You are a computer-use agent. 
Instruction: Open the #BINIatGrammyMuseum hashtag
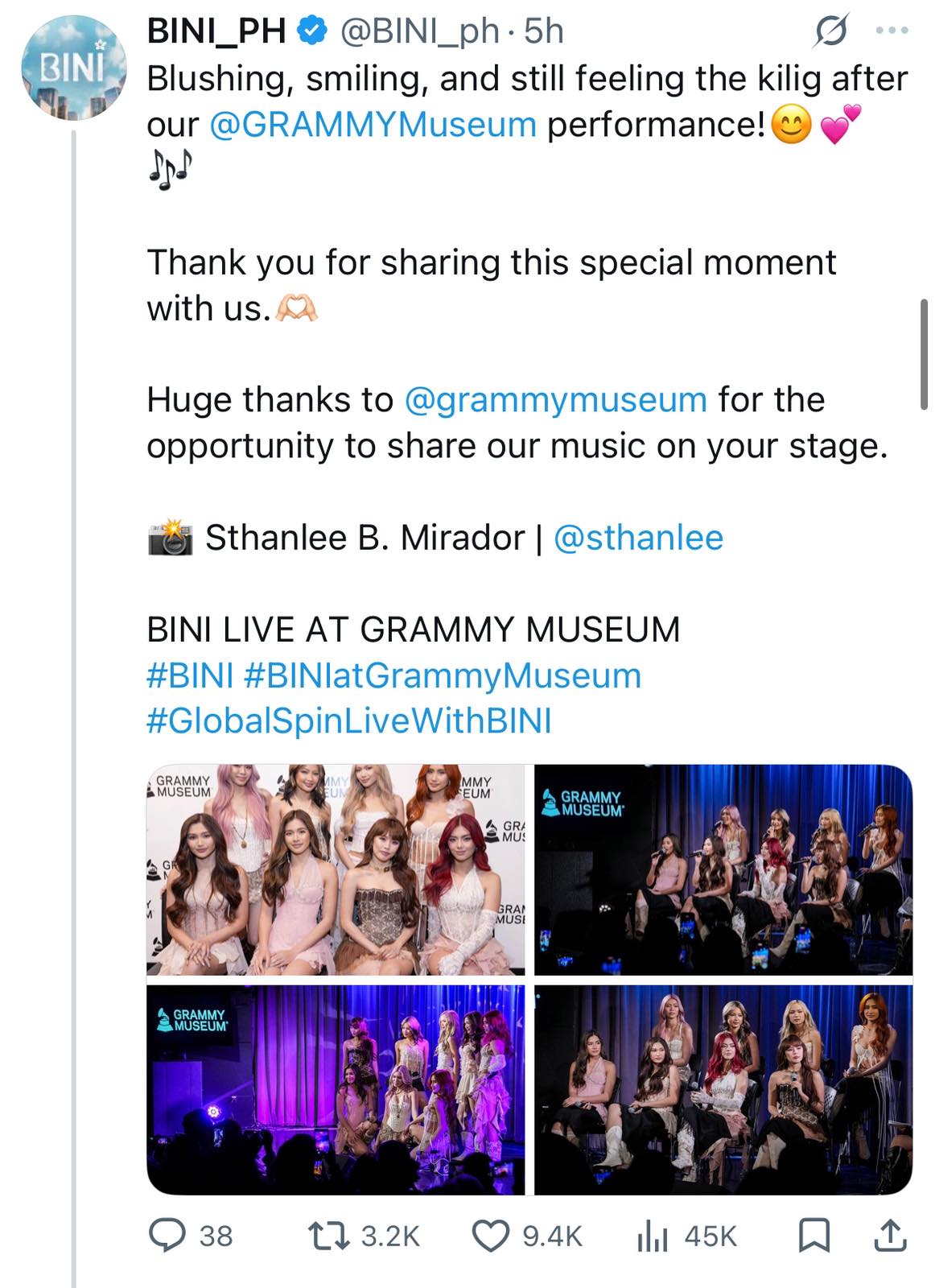point(442,675)
